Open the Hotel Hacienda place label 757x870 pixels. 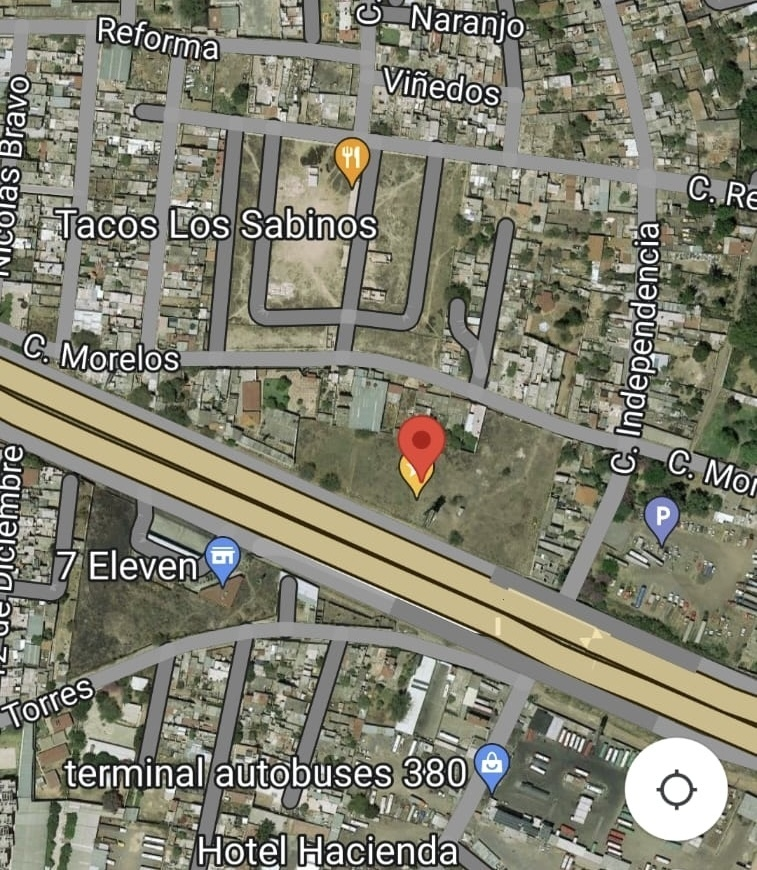coord(328,851)
